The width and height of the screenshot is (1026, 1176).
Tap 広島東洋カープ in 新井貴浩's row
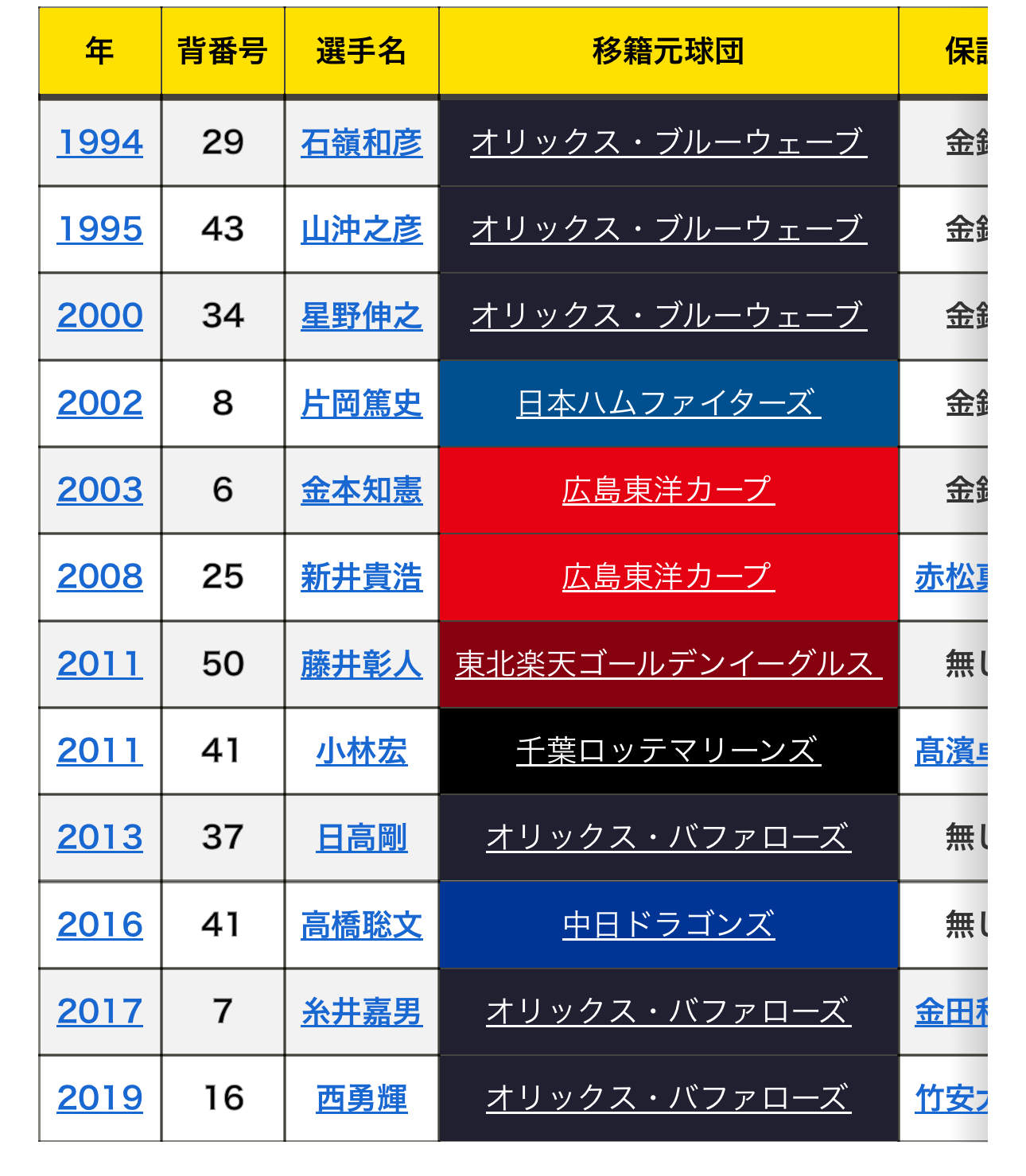(668, 577)
